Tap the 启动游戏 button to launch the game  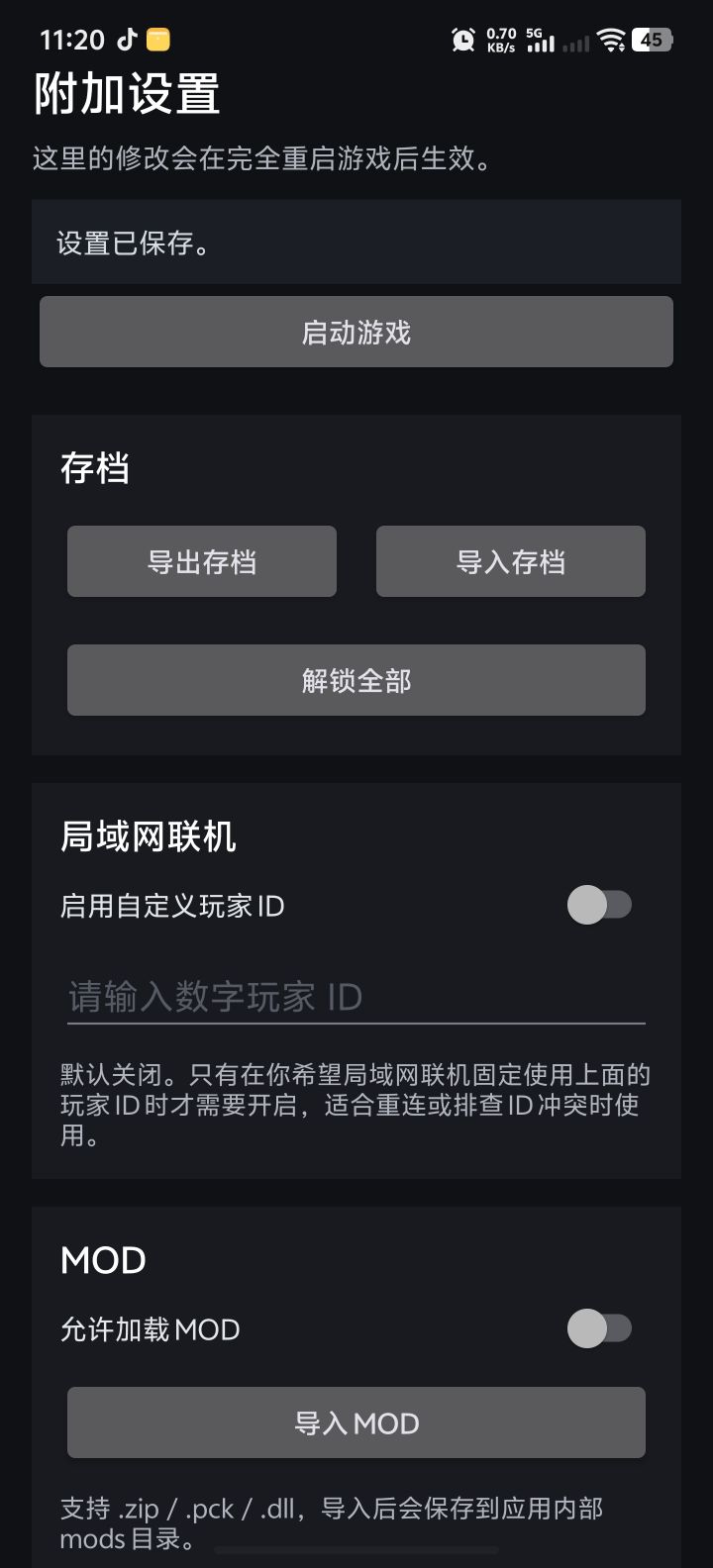click(x=356, y=332)
